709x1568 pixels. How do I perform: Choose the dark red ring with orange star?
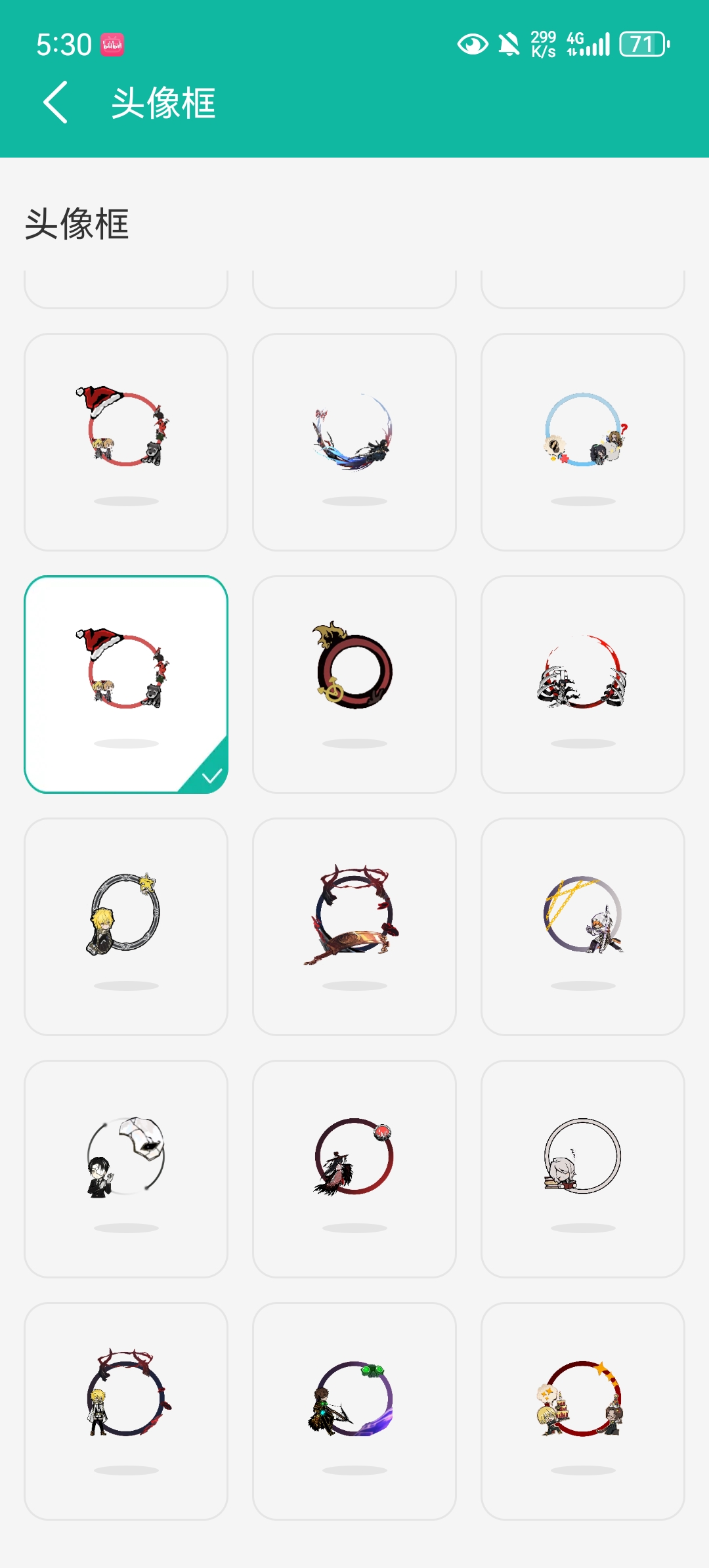click(x=583, y=1410)
